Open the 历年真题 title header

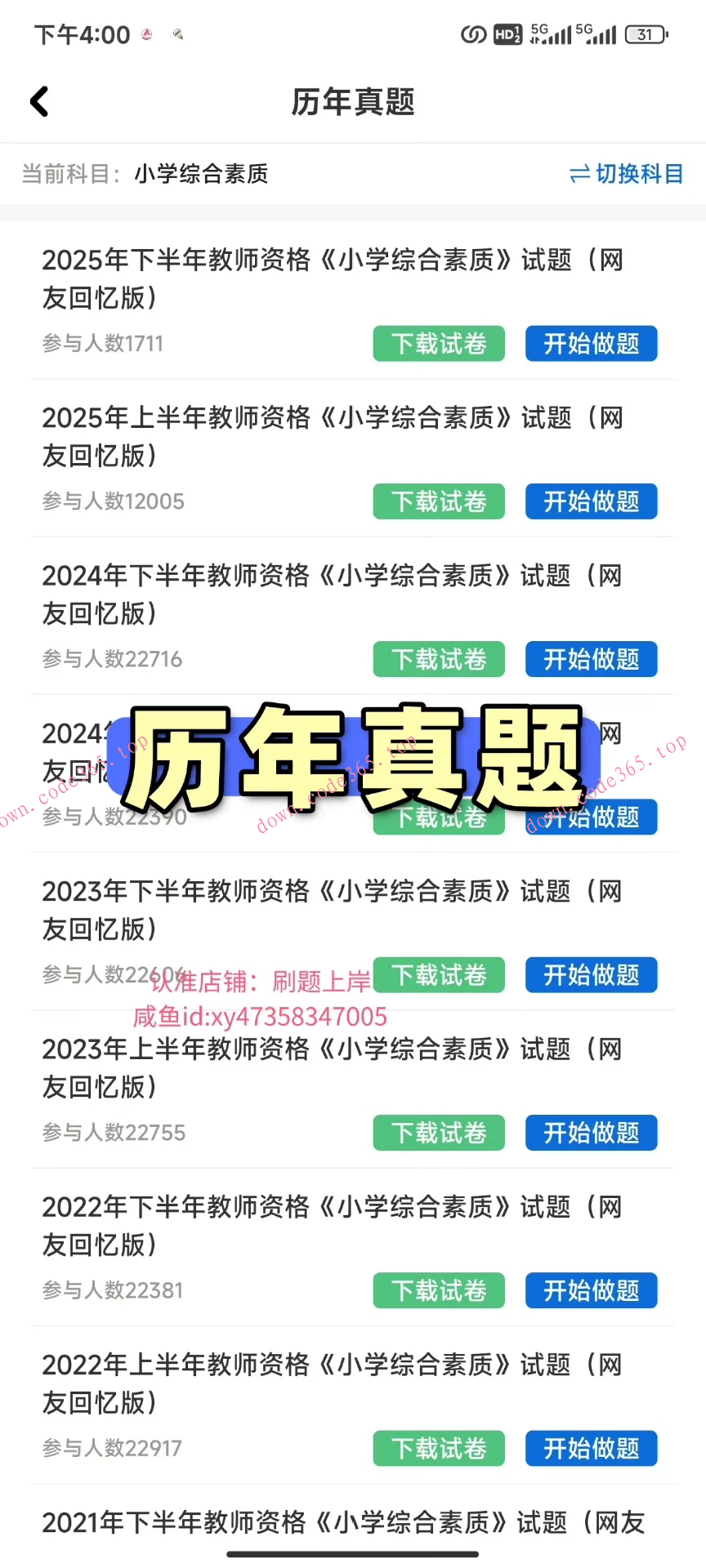(353, 102)
